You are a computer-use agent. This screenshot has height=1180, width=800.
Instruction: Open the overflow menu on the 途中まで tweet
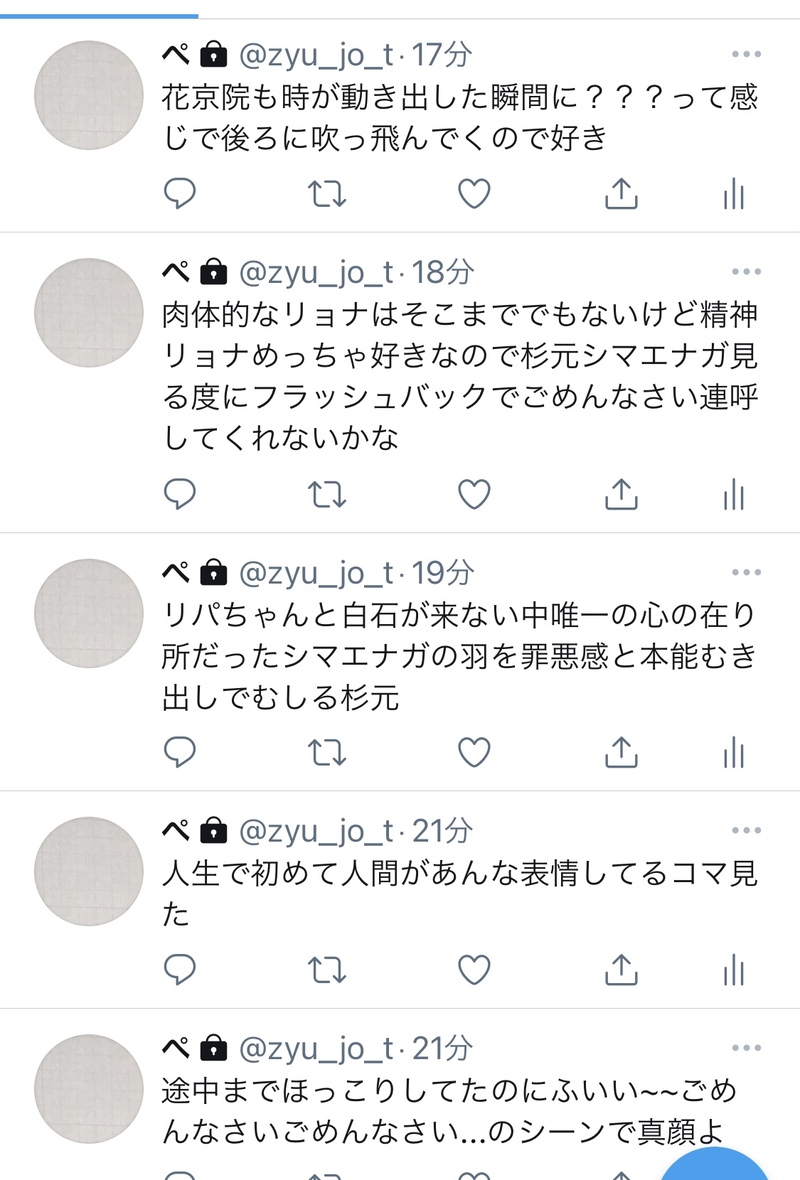[x=747, y=1048]
